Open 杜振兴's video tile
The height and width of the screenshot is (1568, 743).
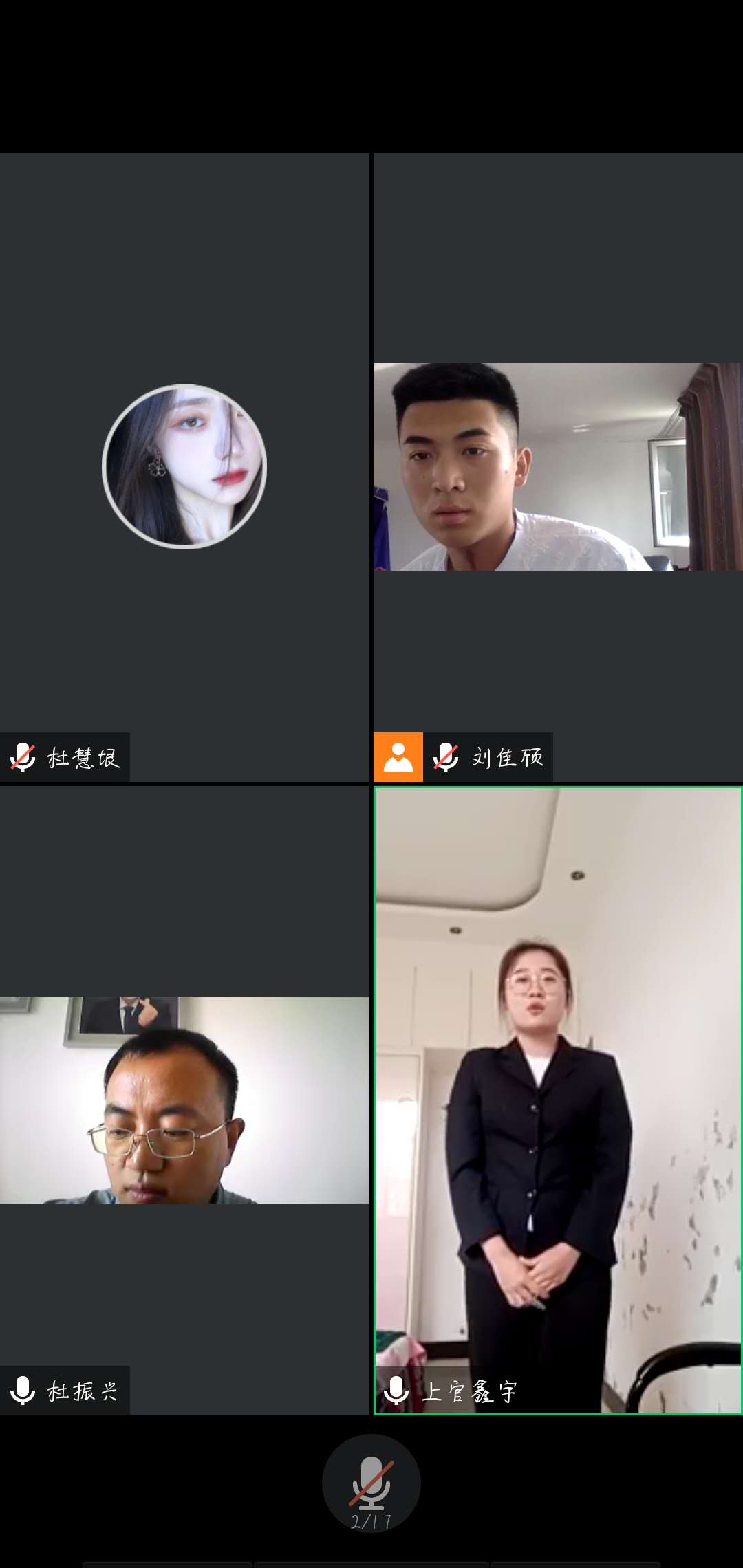click(184, 1100)
